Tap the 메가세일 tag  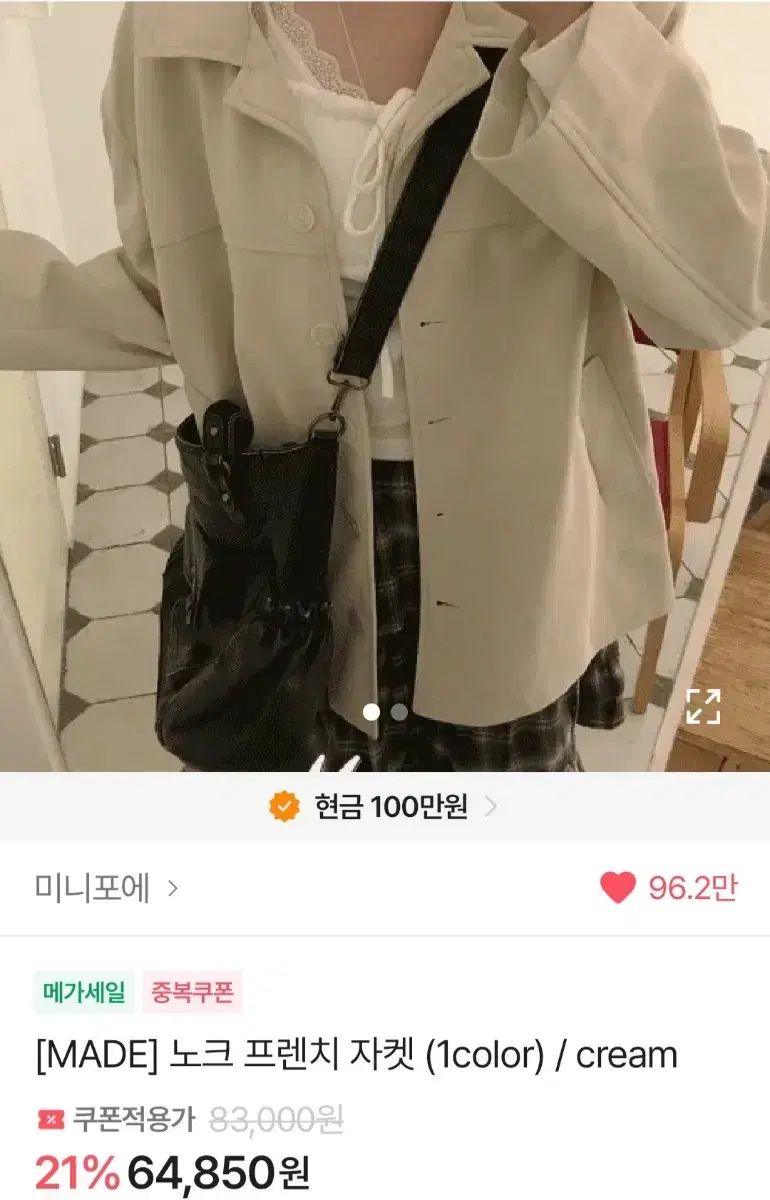click(84, 992)
